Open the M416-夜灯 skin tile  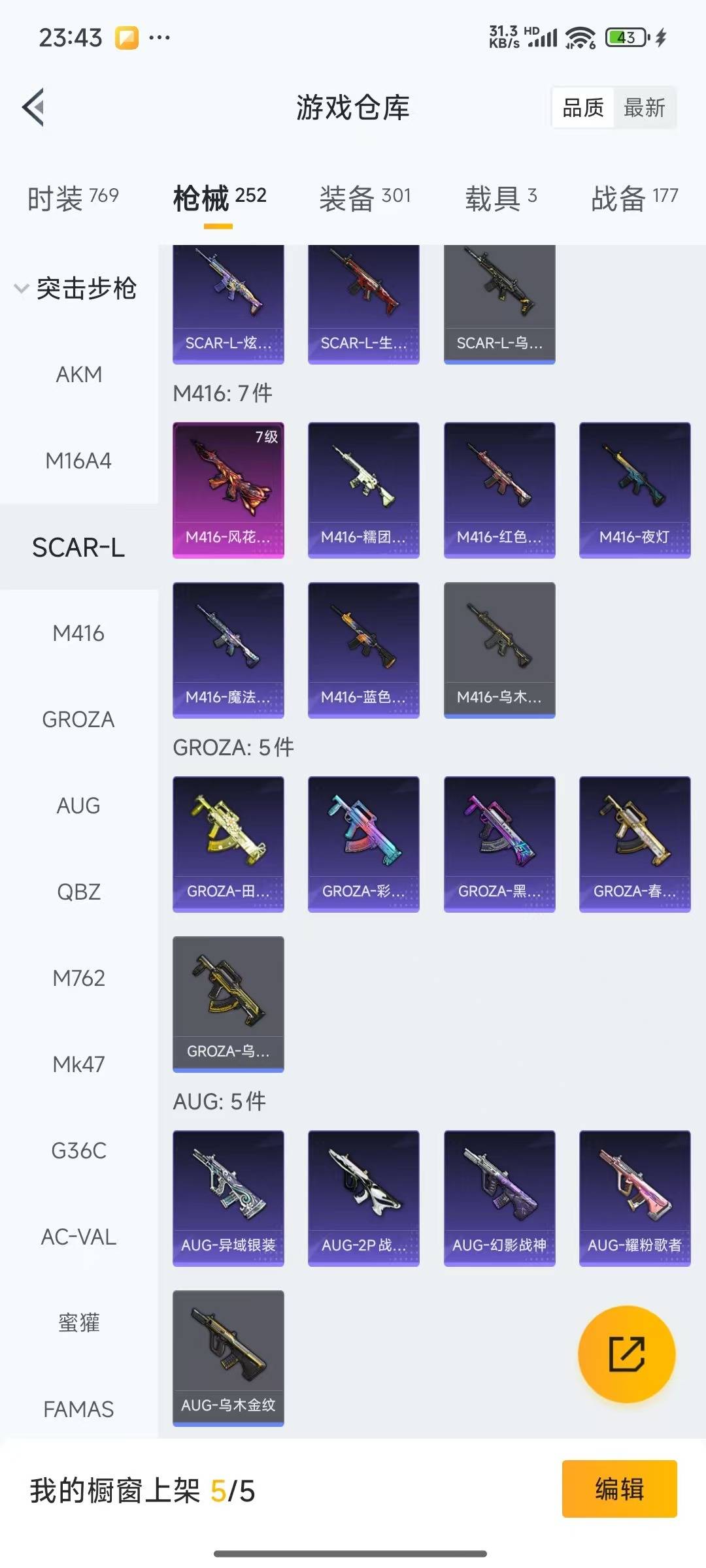[635, 490]
